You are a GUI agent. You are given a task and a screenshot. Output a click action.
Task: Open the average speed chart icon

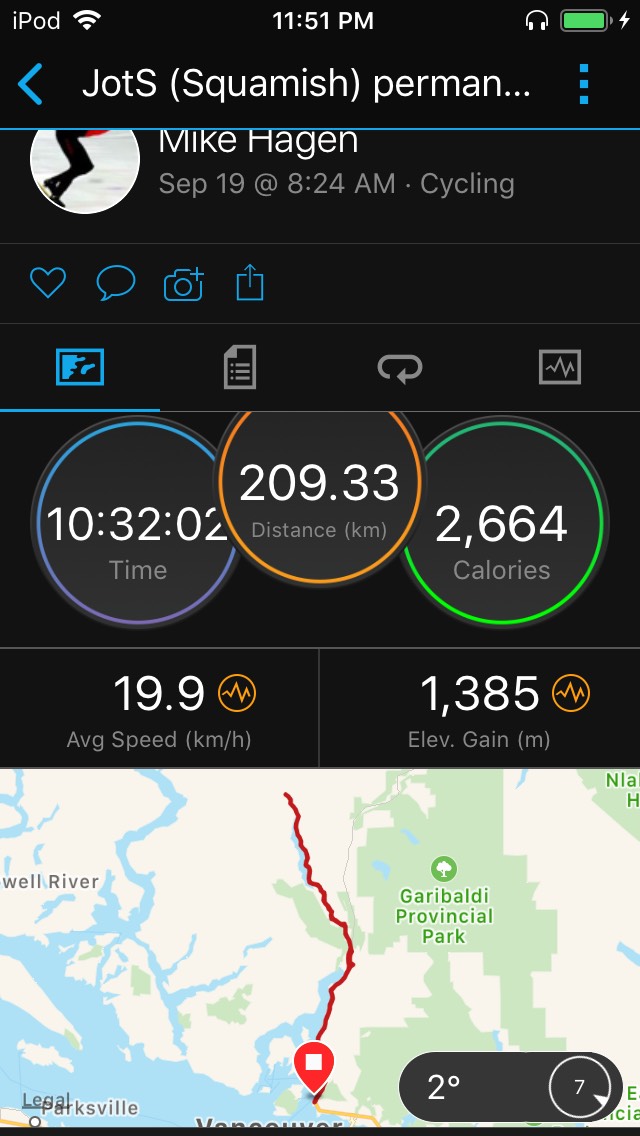238,693
